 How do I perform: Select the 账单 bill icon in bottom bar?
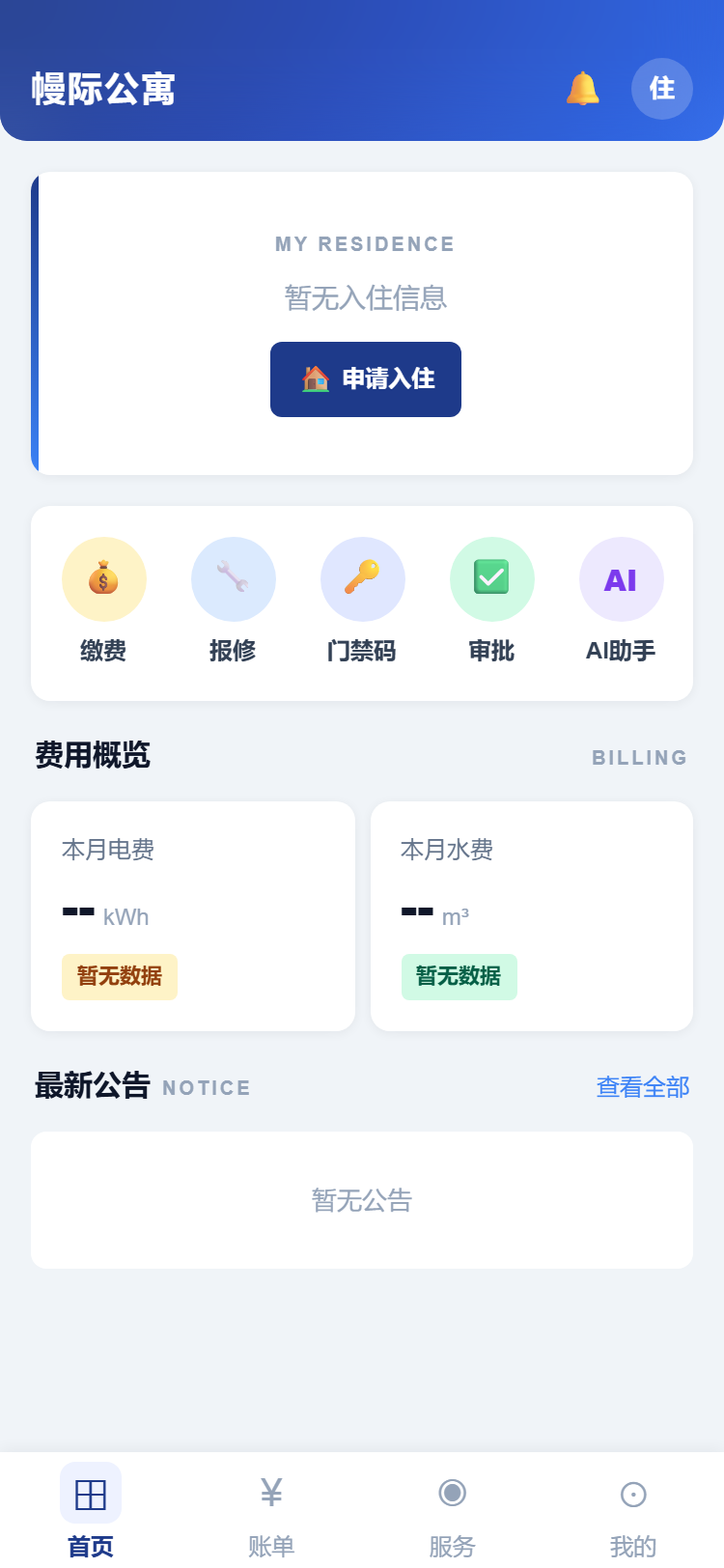pos(271,1492)
